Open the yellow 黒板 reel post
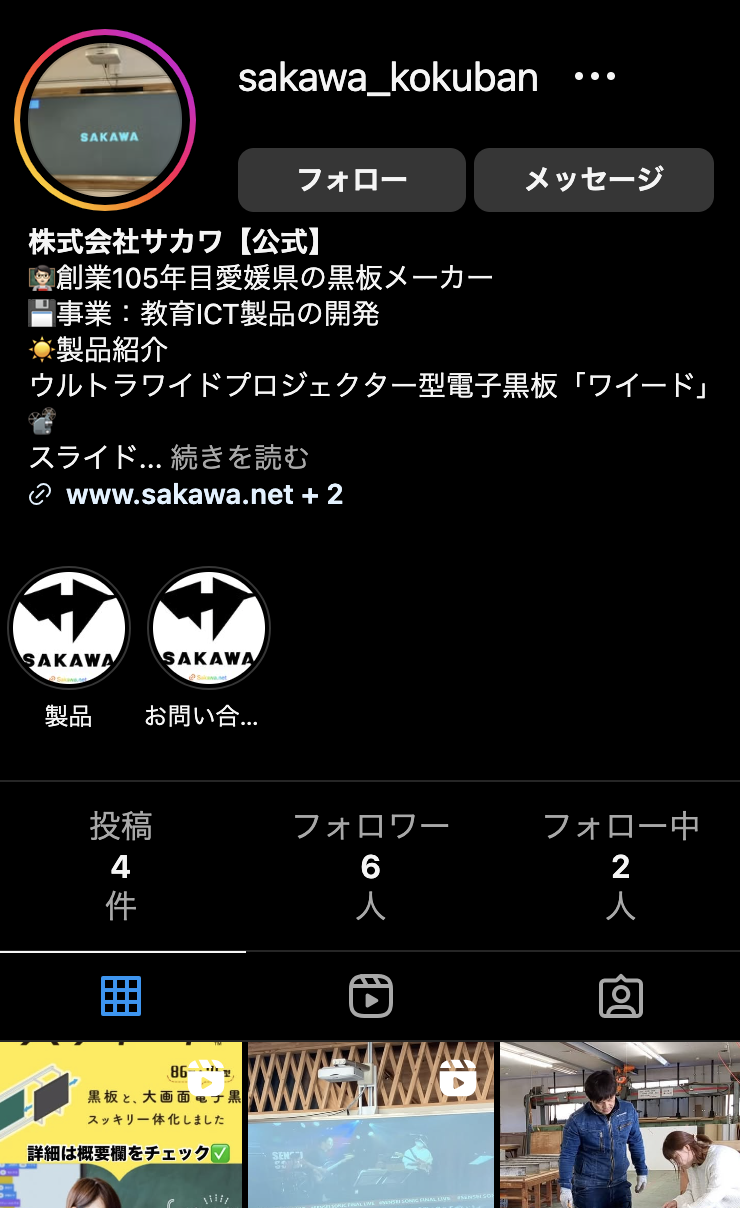This screenshot has height=1208, width=740. click(x=121, y=1125)
